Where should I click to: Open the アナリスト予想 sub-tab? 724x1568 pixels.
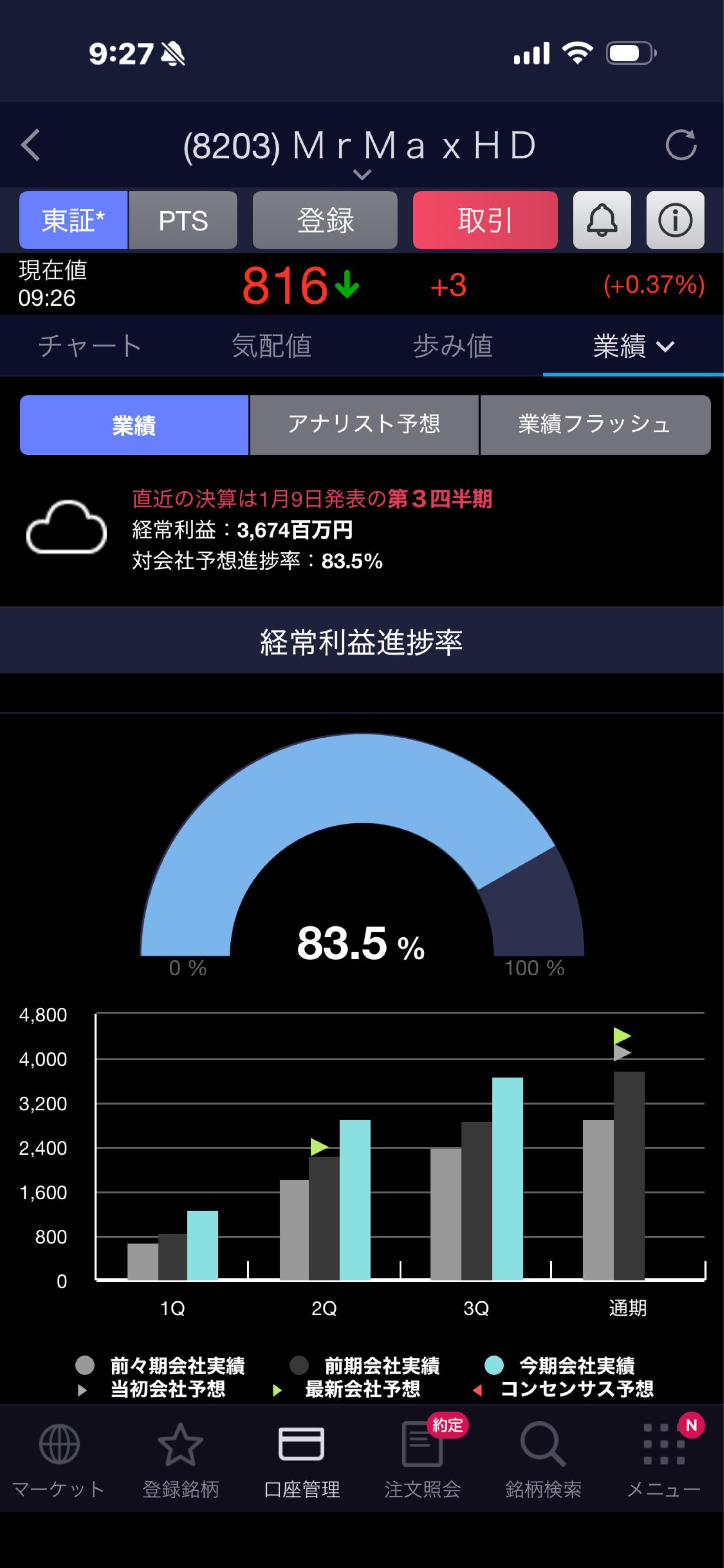point(365,425)
